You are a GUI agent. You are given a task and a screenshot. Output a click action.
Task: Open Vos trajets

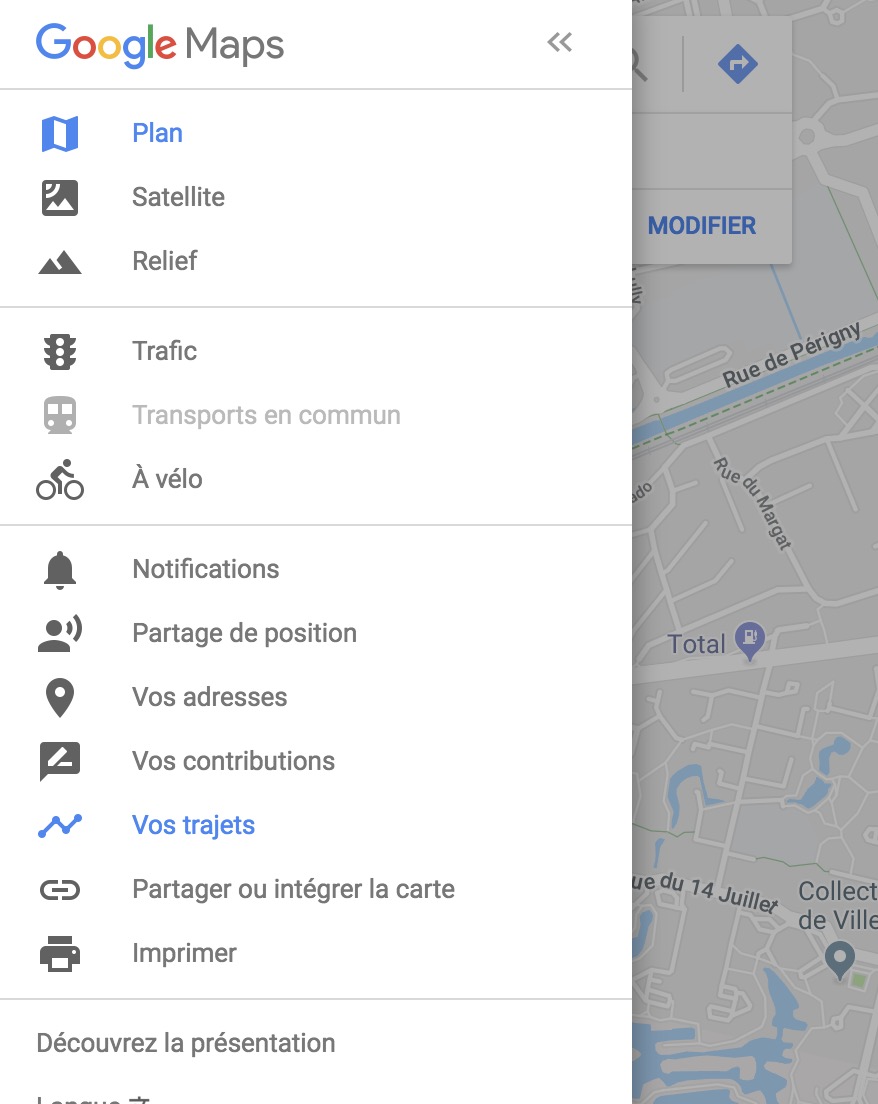193,825
